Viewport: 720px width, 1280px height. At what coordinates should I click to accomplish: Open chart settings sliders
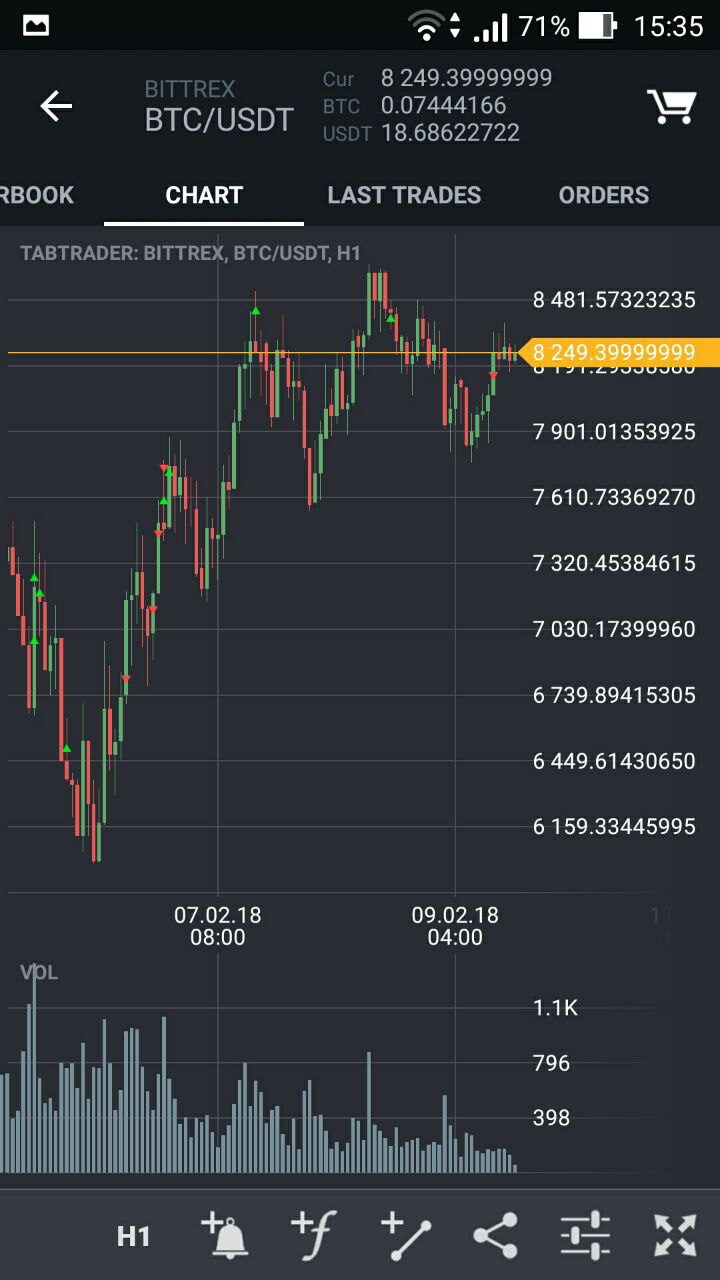(585, 1235)
